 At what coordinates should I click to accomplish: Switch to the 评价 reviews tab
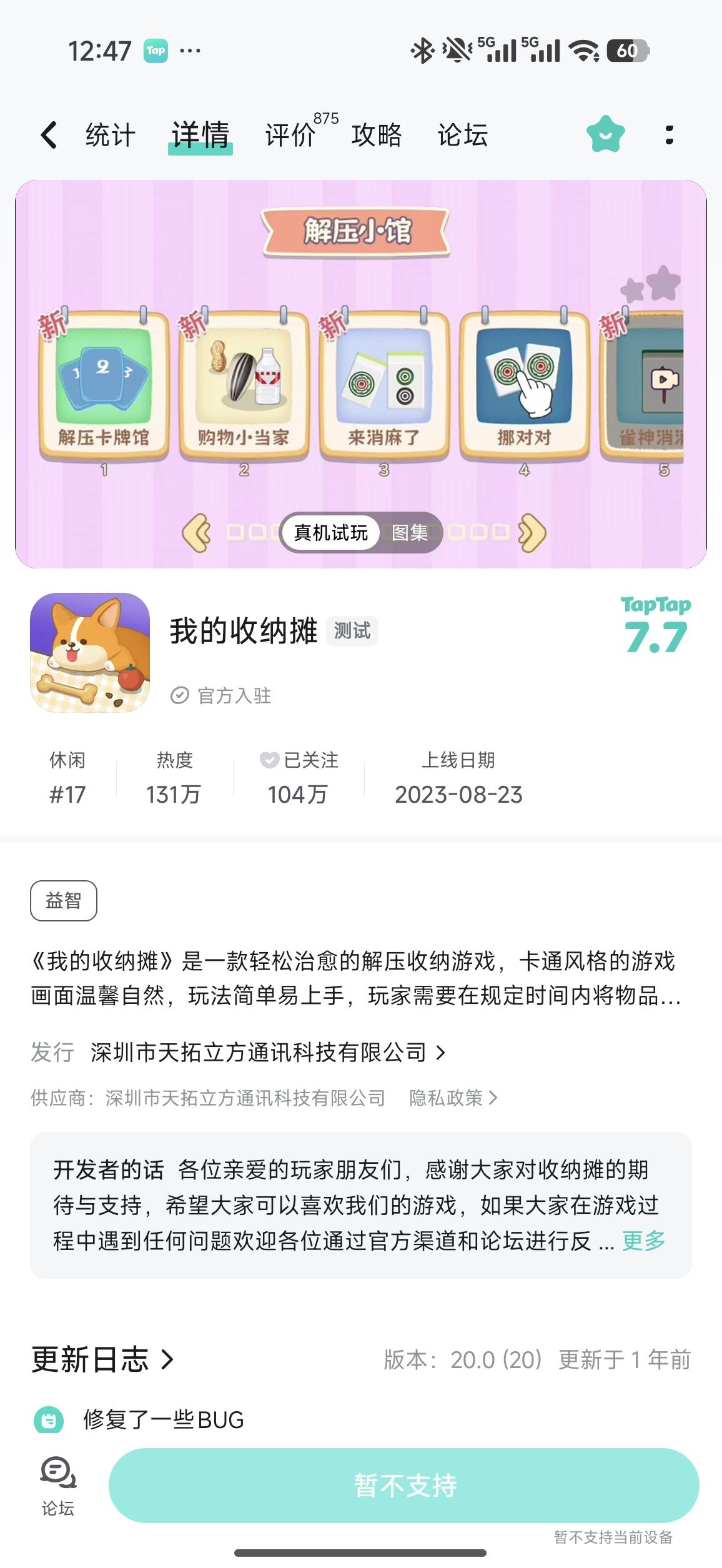[290, 134]
